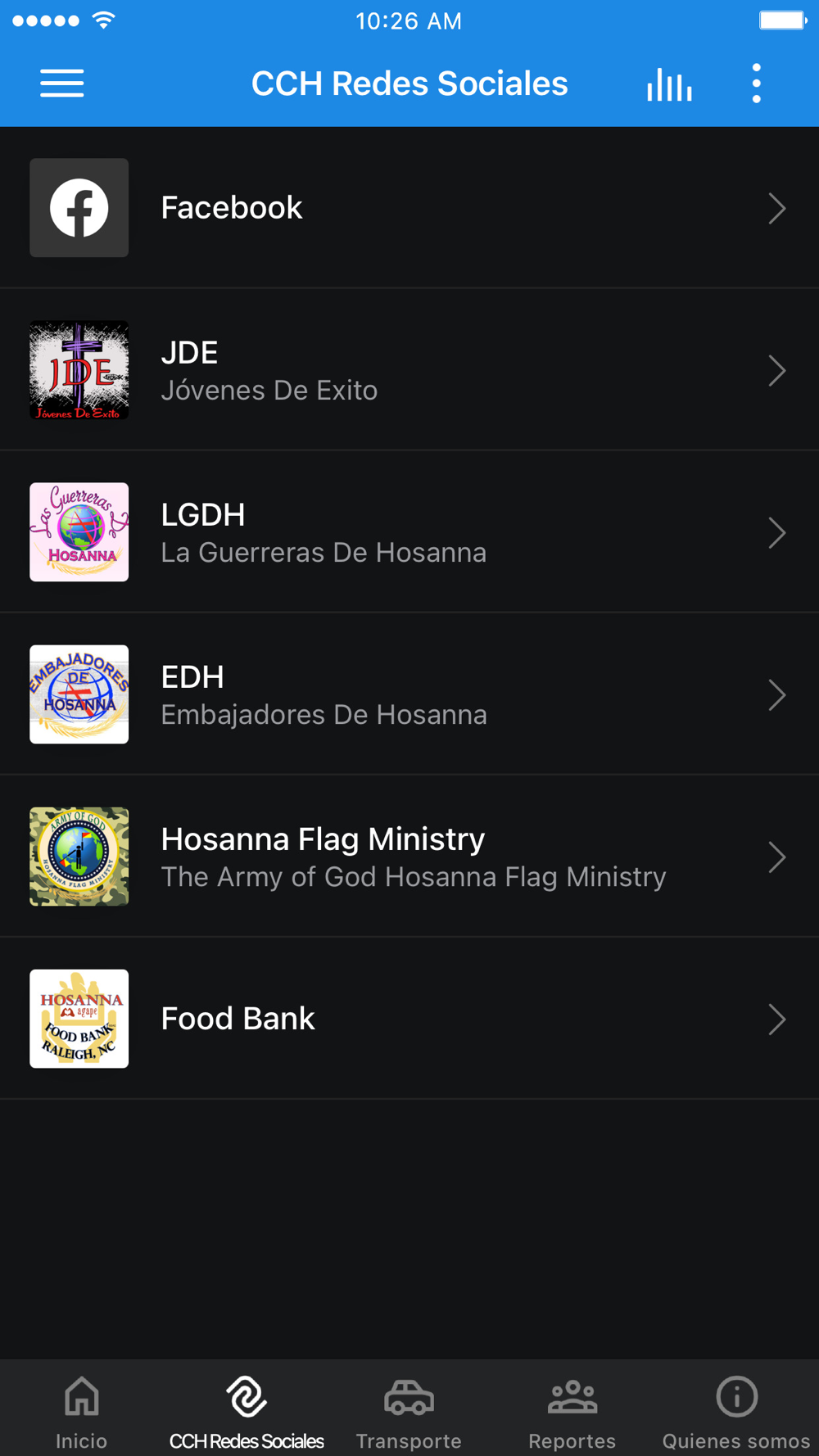Screen dimensions: 819x1456
Task: Open the hamburger drawer menu
Action: pyautogui.click(x=62, y=84)
